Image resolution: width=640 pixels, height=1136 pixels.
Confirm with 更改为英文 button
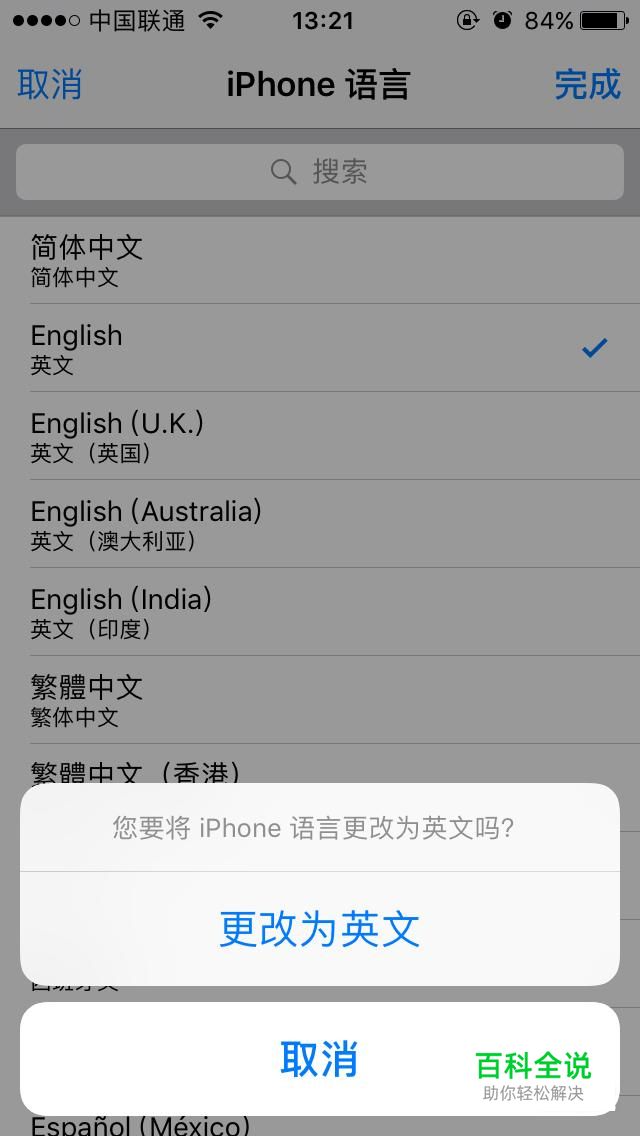coord(320,929)
